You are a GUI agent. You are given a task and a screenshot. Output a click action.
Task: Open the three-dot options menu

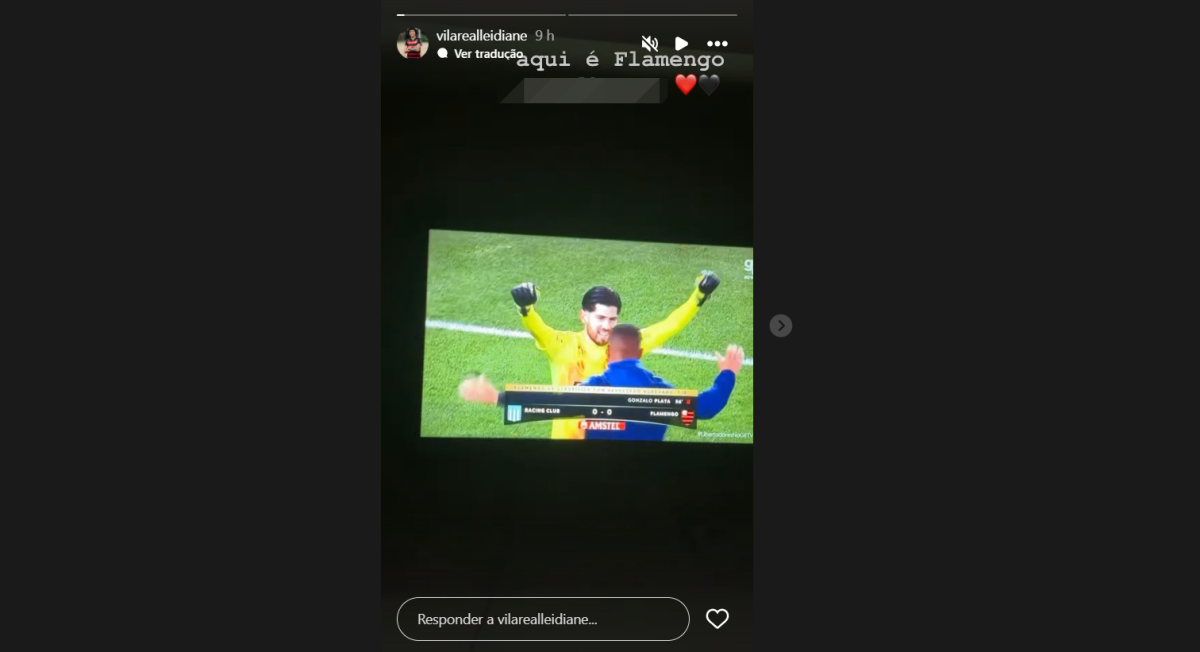coord(717,44)
